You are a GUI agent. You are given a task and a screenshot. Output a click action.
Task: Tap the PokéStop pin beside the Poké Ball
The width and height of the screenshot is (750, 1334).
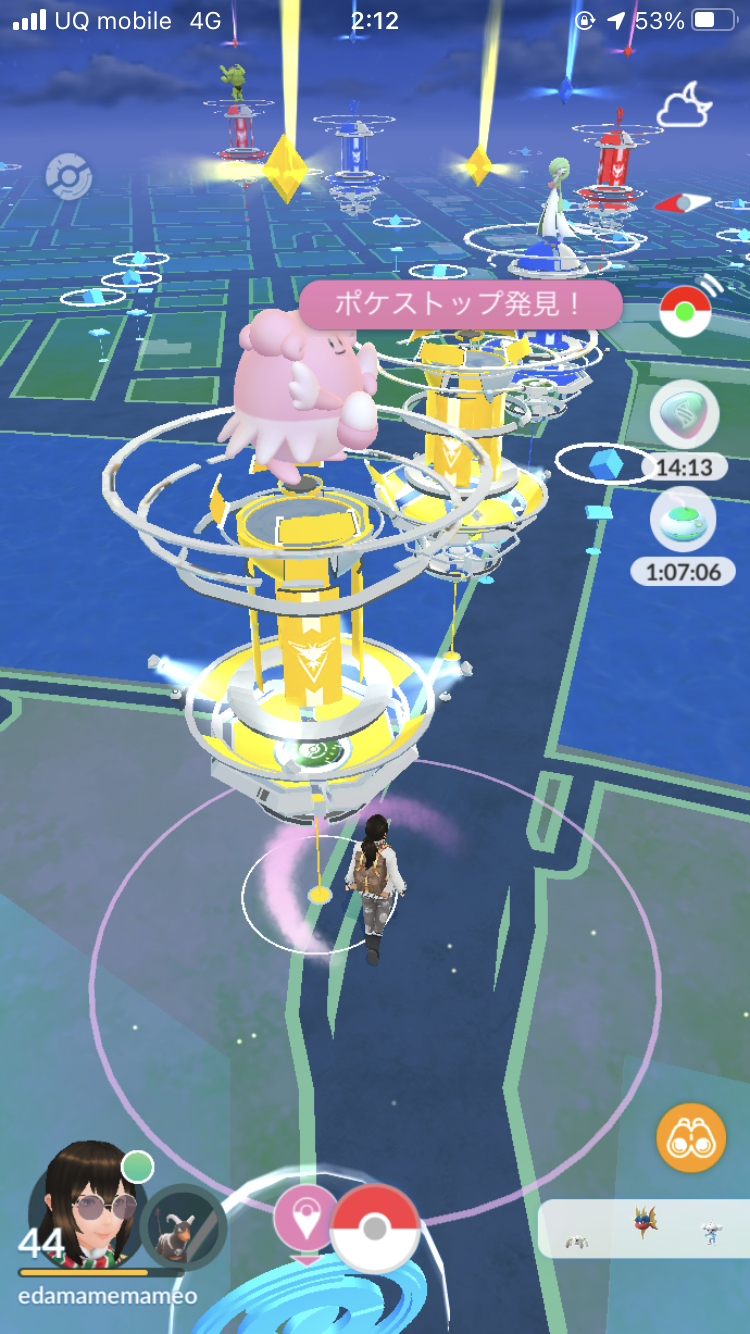coord(305,1217)
